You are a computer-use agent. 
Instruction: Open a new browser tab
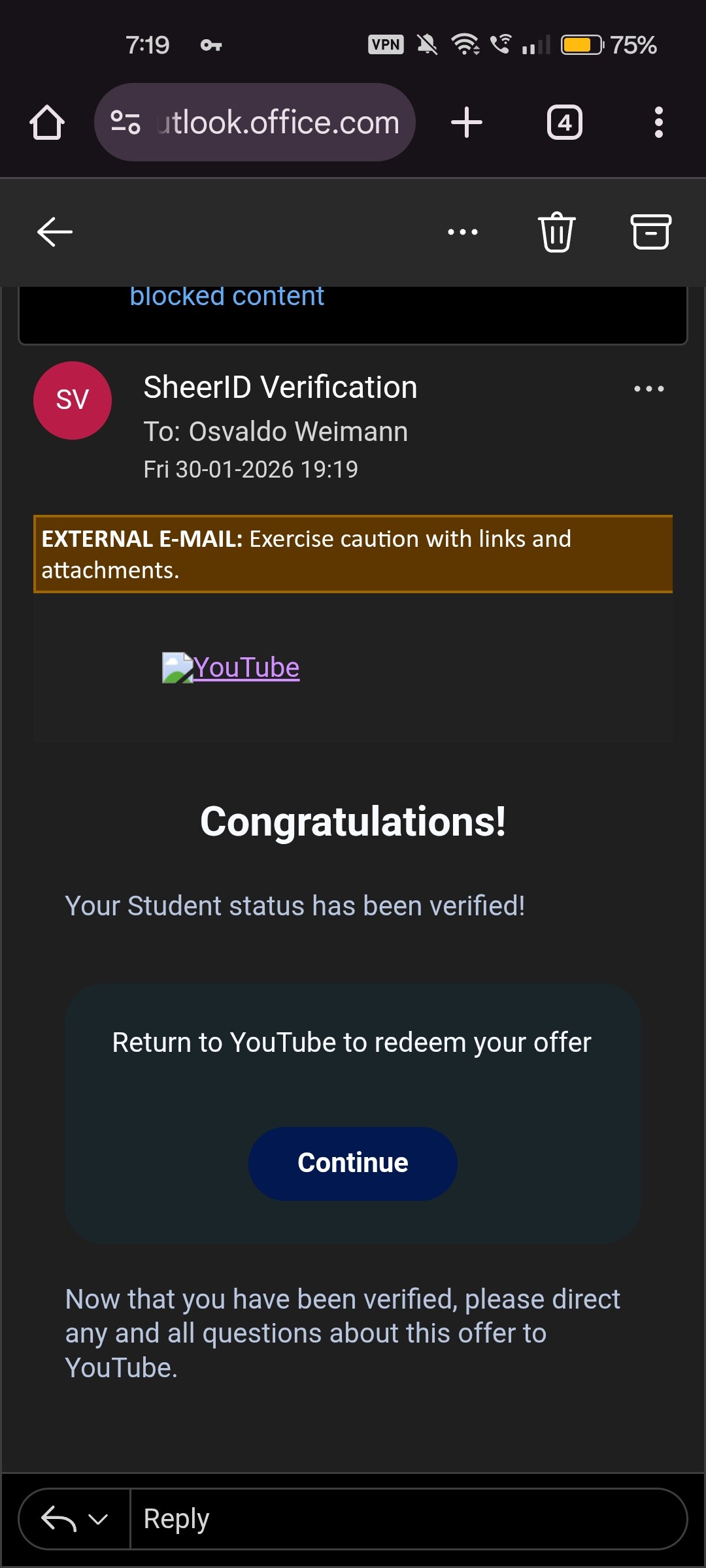467,122
